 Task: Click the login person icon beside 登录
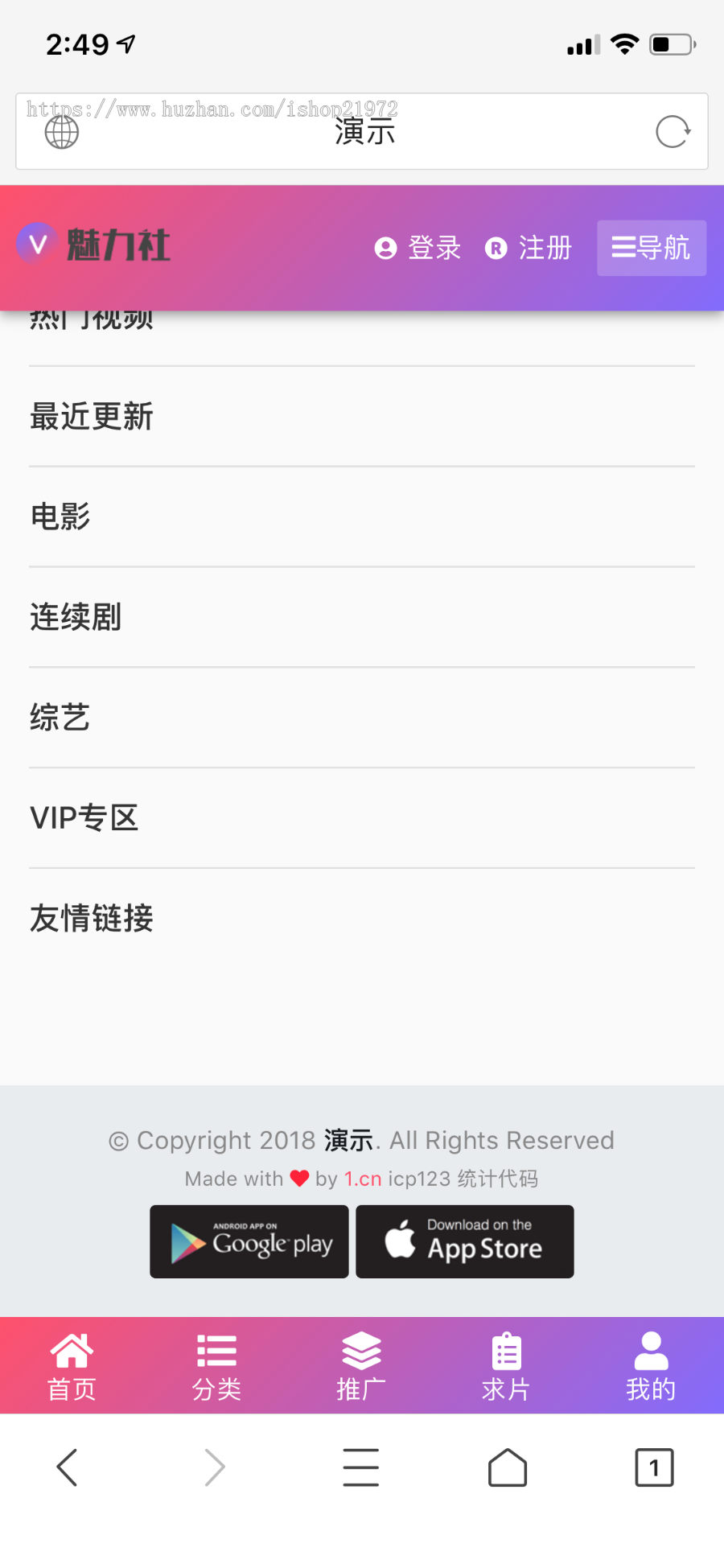tap(385, 249)
